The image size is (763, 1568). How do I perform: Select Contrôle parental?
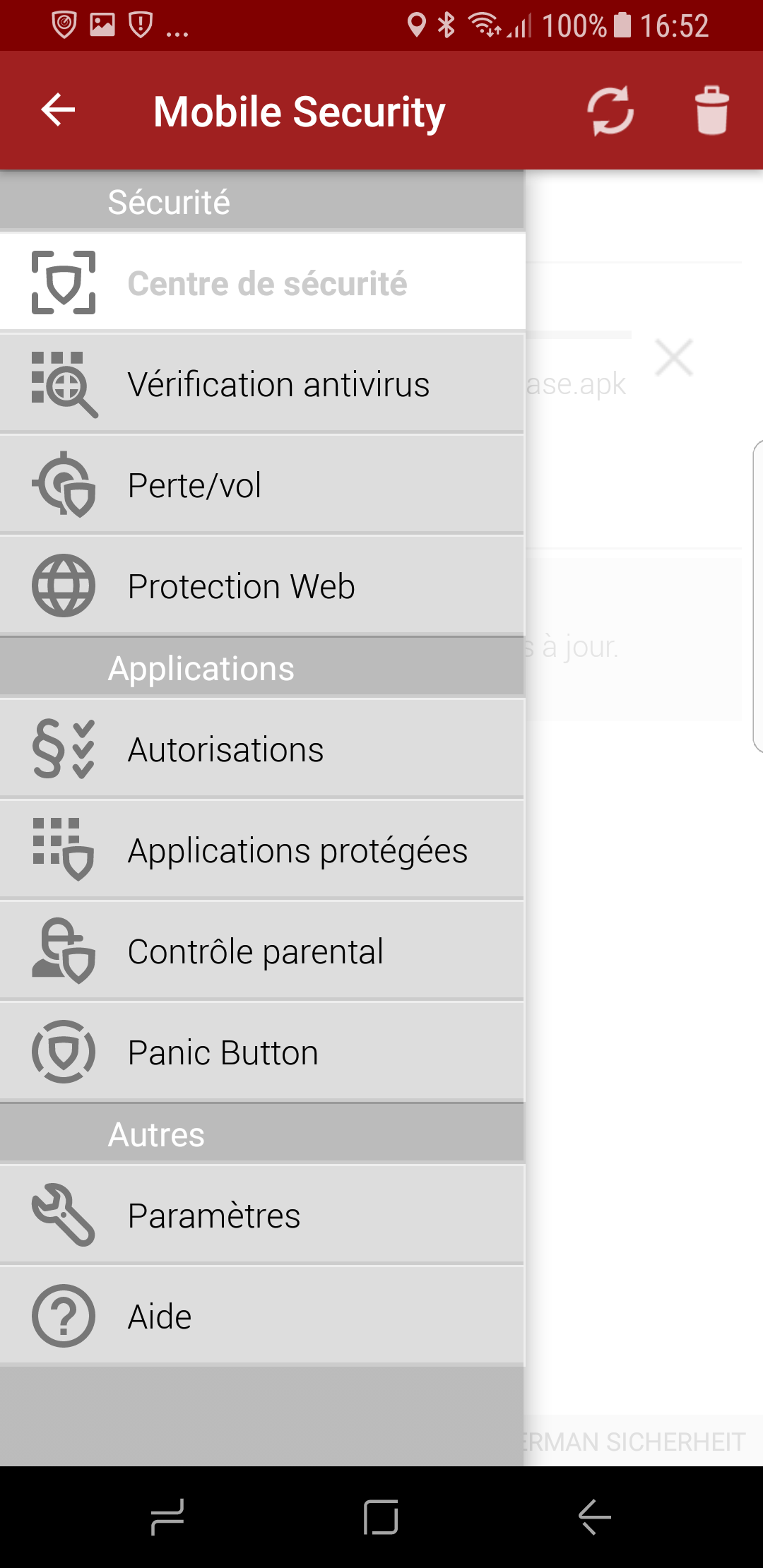point(262,951)
